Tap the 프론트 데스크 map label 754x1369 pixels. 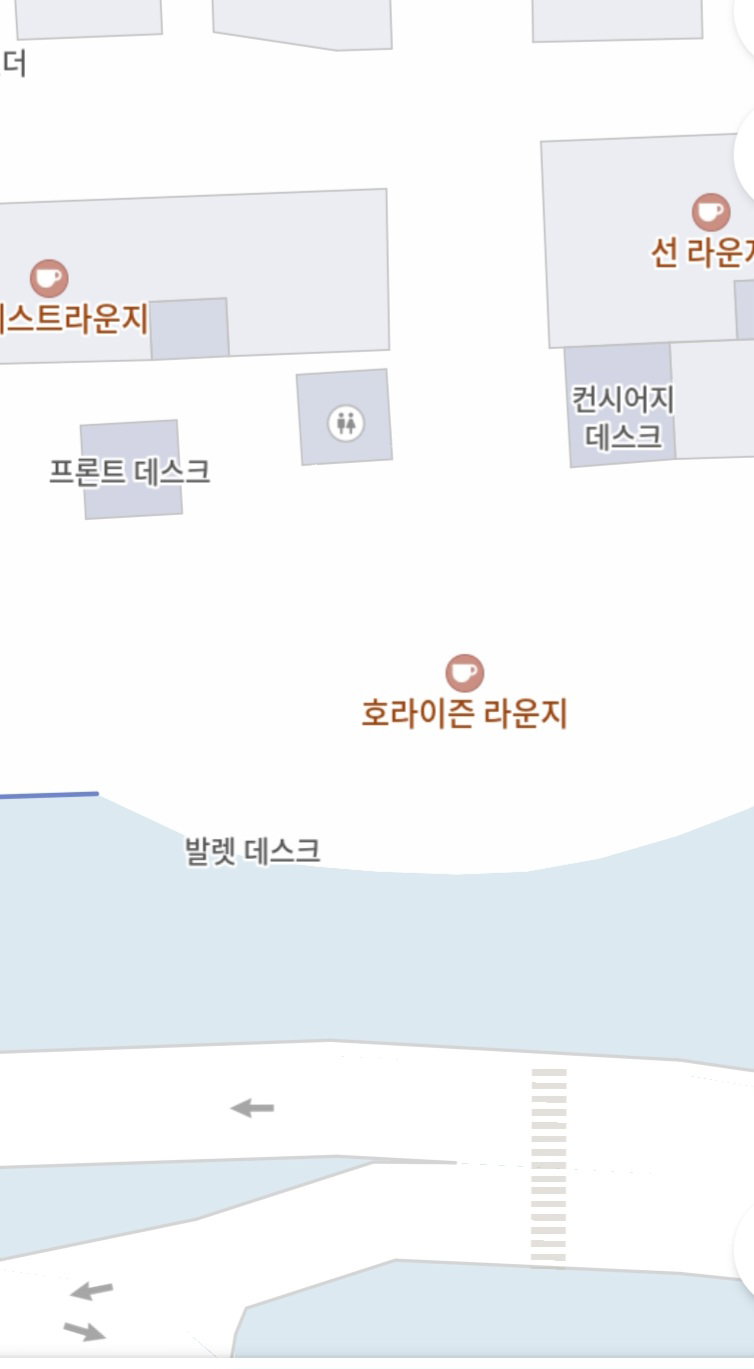[x=130, y=470]
